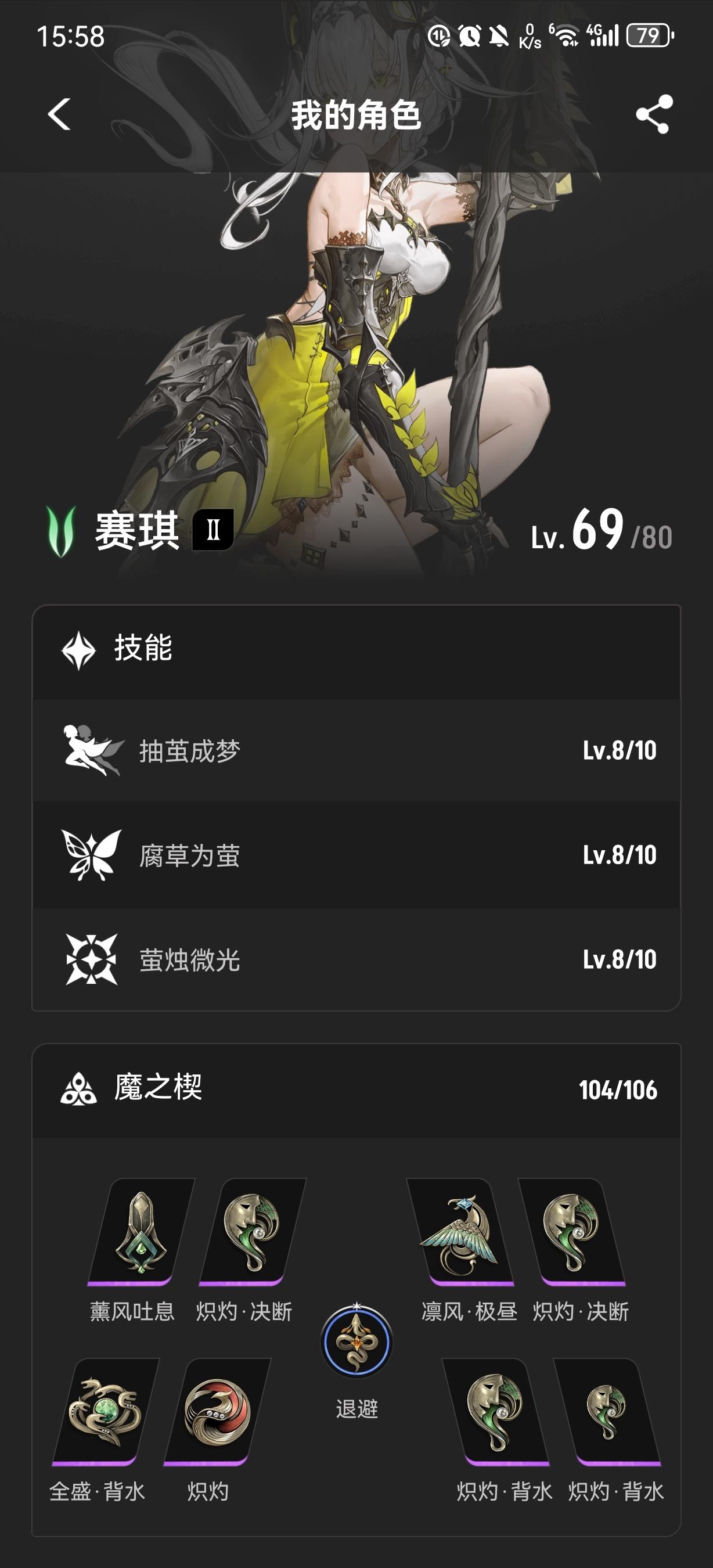This screenshot has width=713, height=1568.
Task: Go back from 我的角色 page
Action: point(60,114)
